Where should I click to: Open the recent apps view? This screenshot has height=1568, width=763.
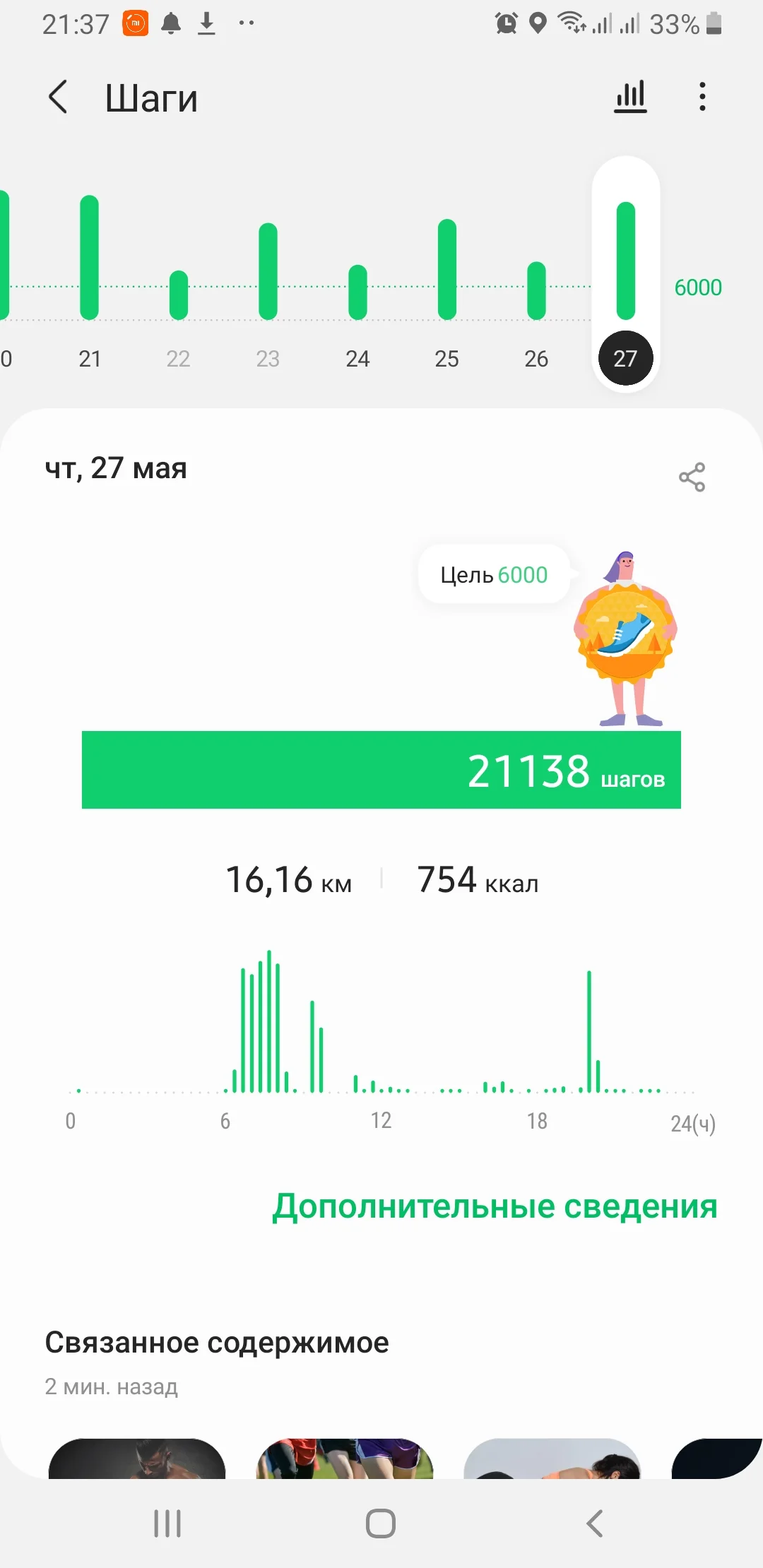[167, 1524]
